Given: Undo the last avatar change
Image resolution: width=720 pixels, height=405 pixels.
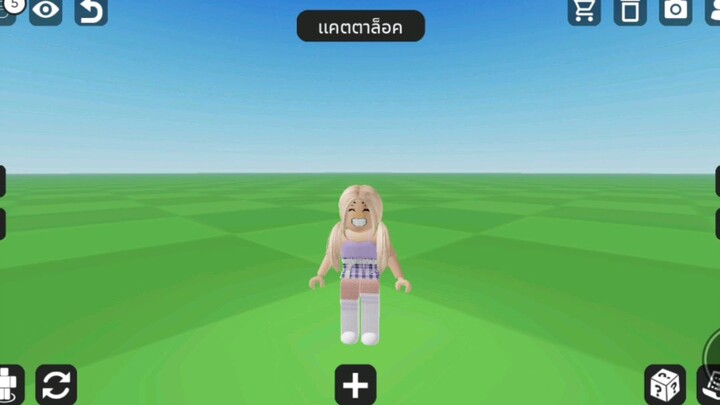Looking at the screenshot, I should pos(91,11).
